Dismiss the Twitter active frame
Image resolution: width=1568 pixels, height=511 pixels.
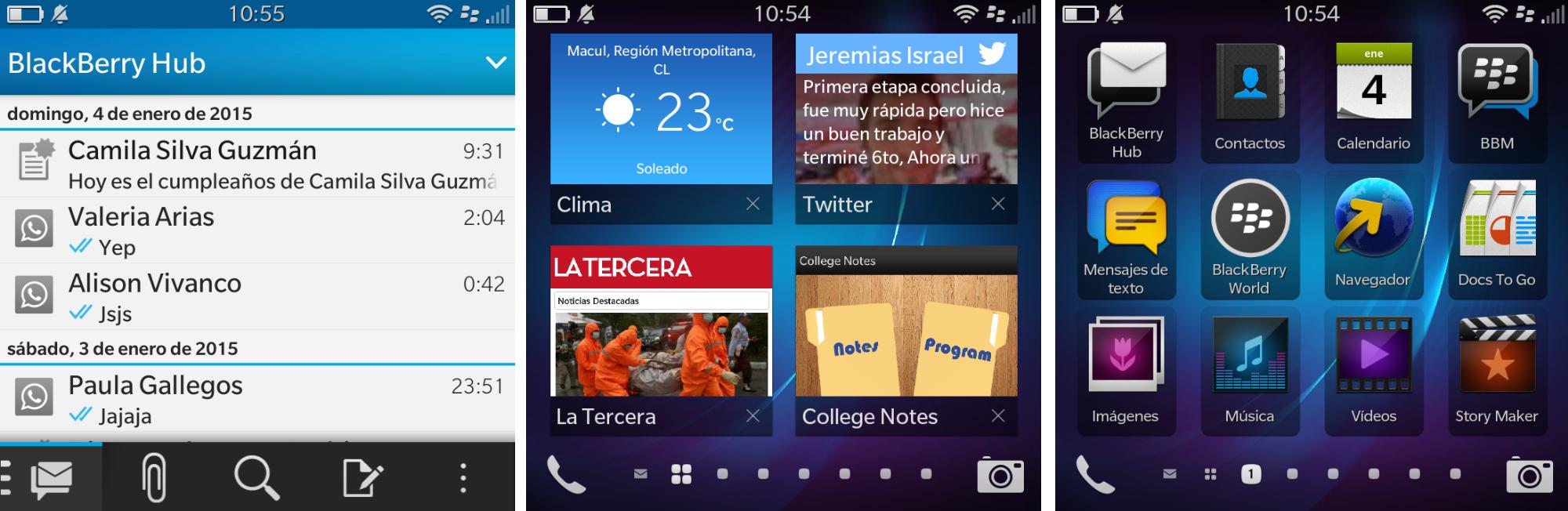point(998,205)
